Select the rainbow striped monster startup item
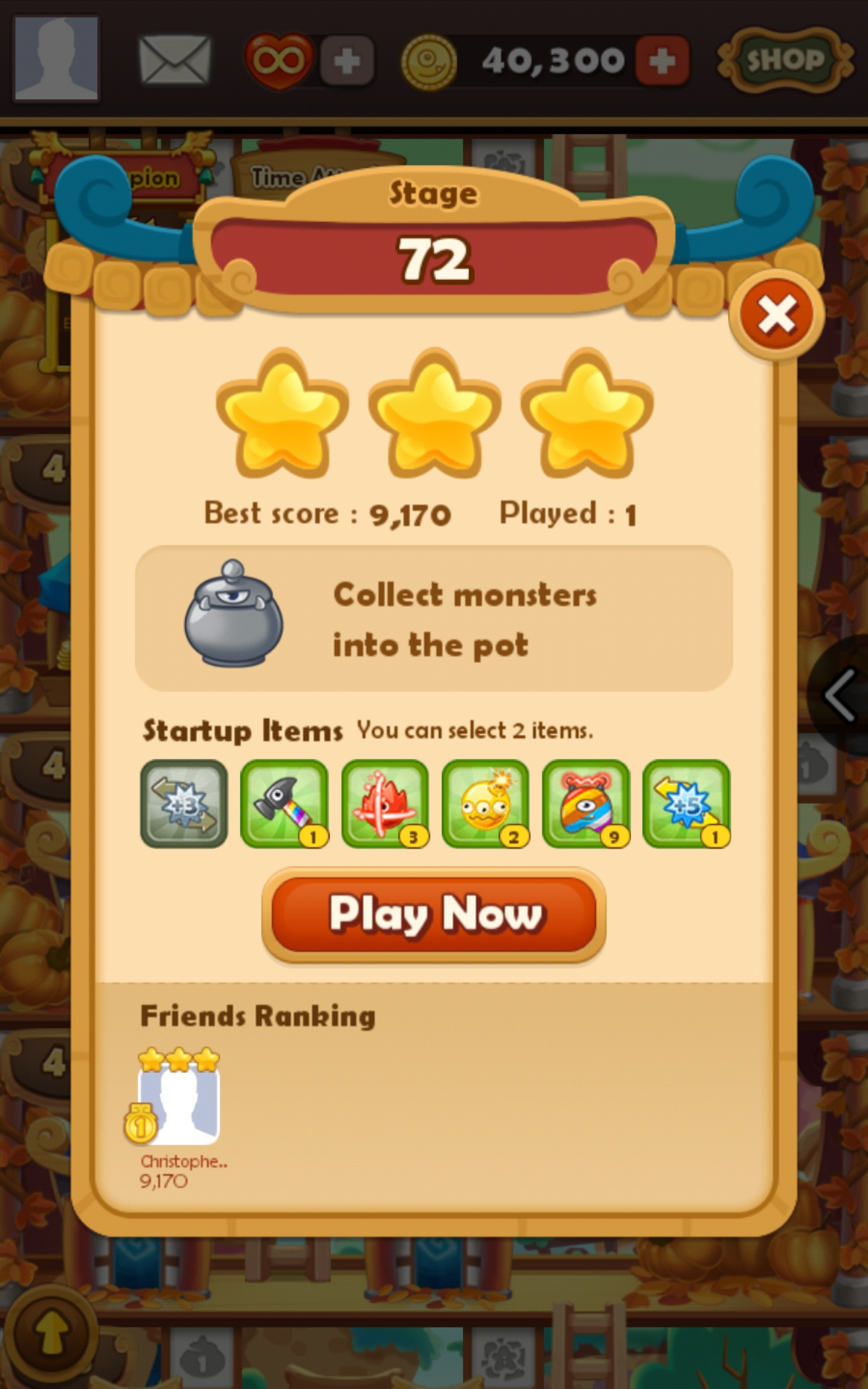868x1389 pixels. pyautogui.click(x=586, y=804)
